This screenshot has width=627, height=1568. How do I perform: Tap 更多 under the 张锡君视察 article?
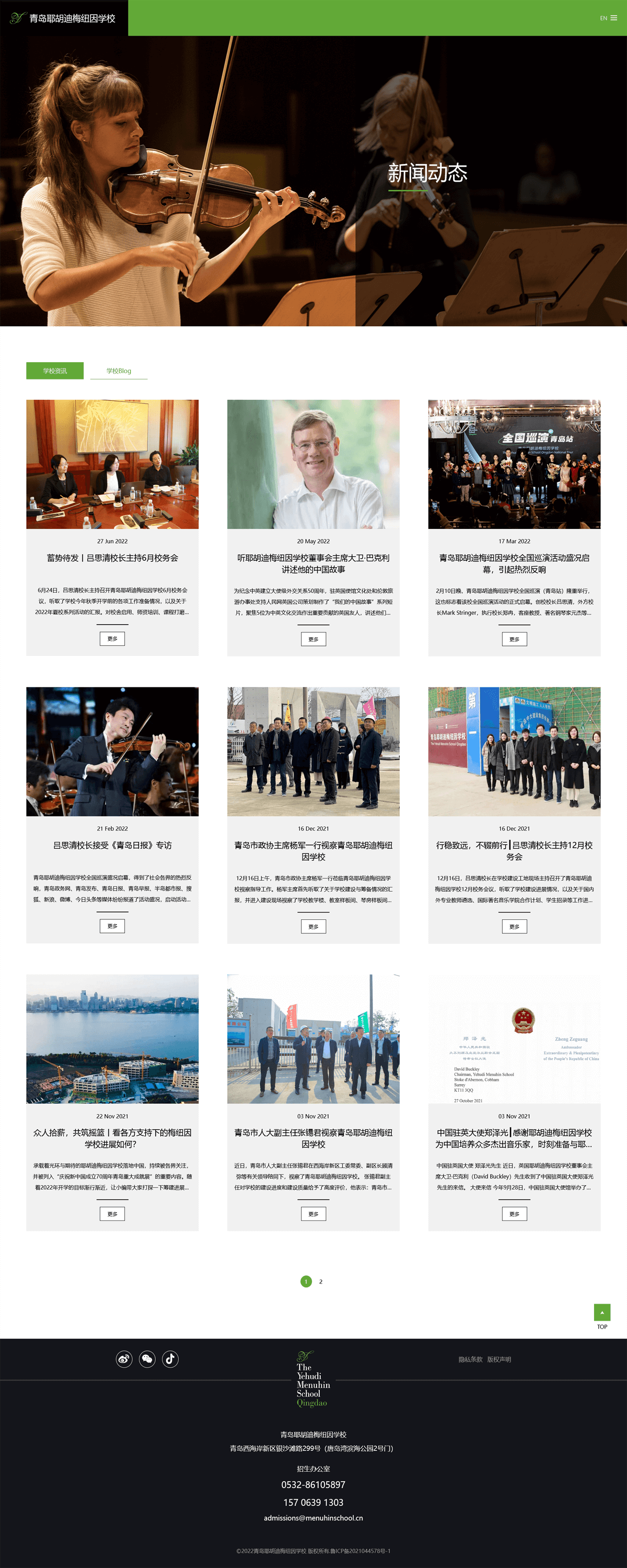tap(313, 1214)
